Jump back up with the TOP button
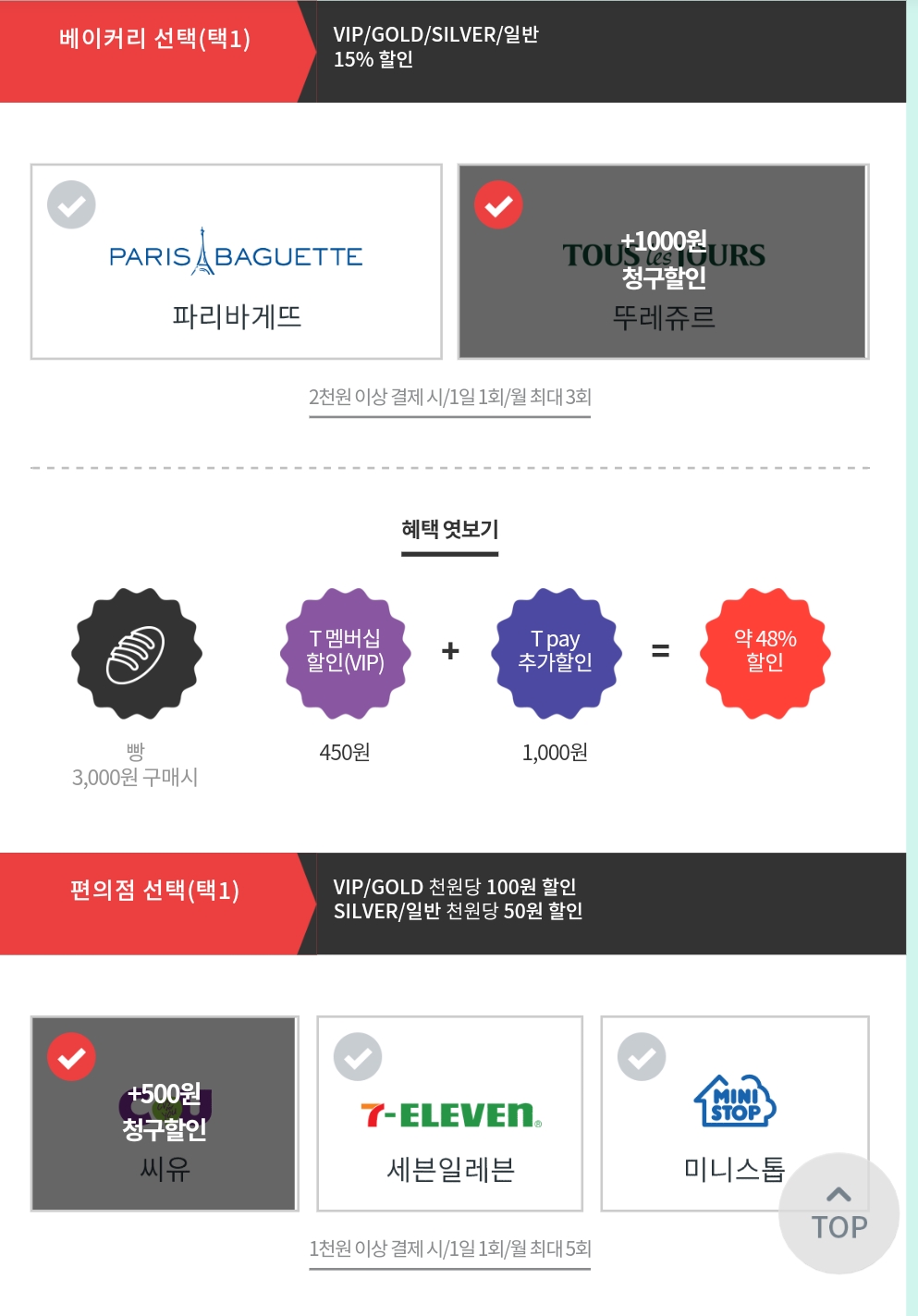 click(839, 1213)
